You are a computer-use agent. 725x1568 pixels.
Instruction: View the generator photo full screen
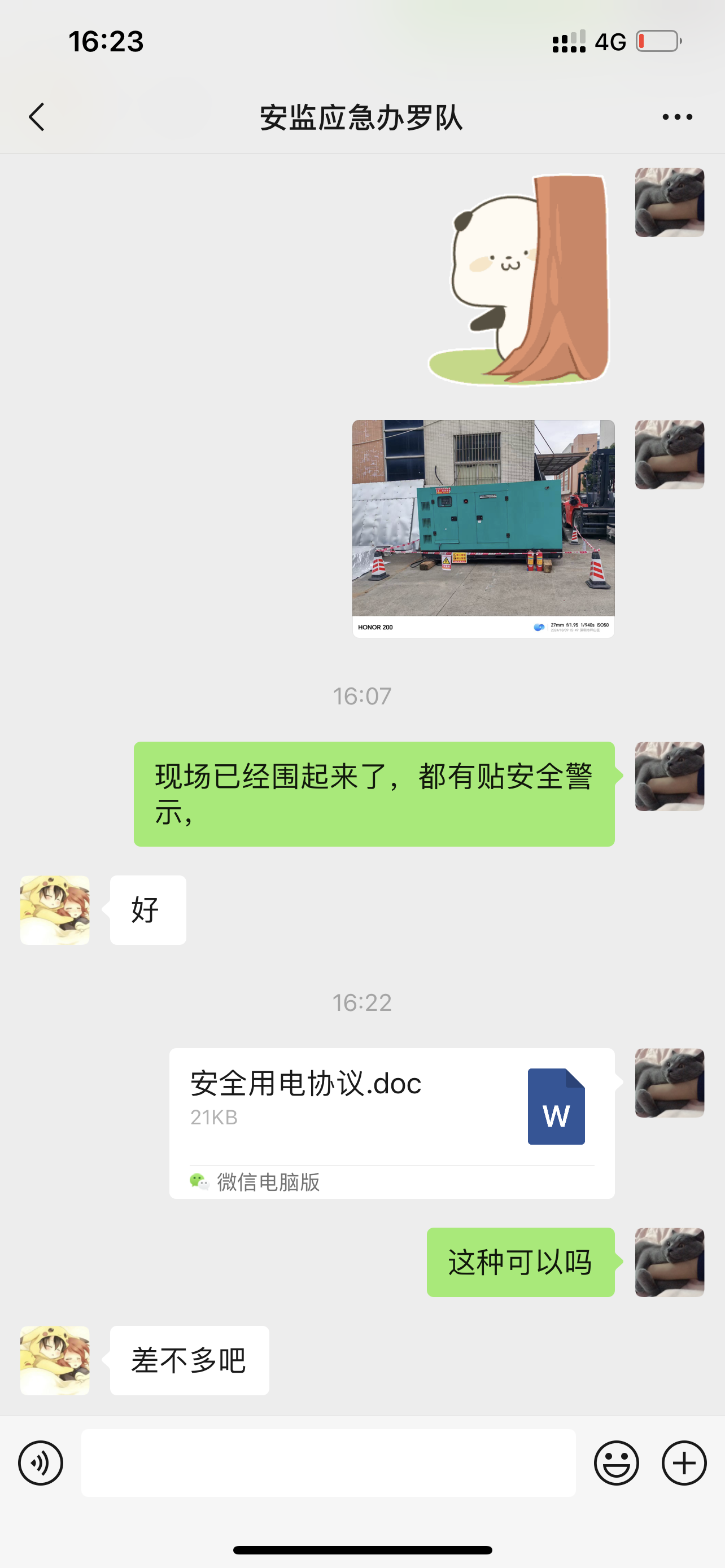tap(483, 528)
